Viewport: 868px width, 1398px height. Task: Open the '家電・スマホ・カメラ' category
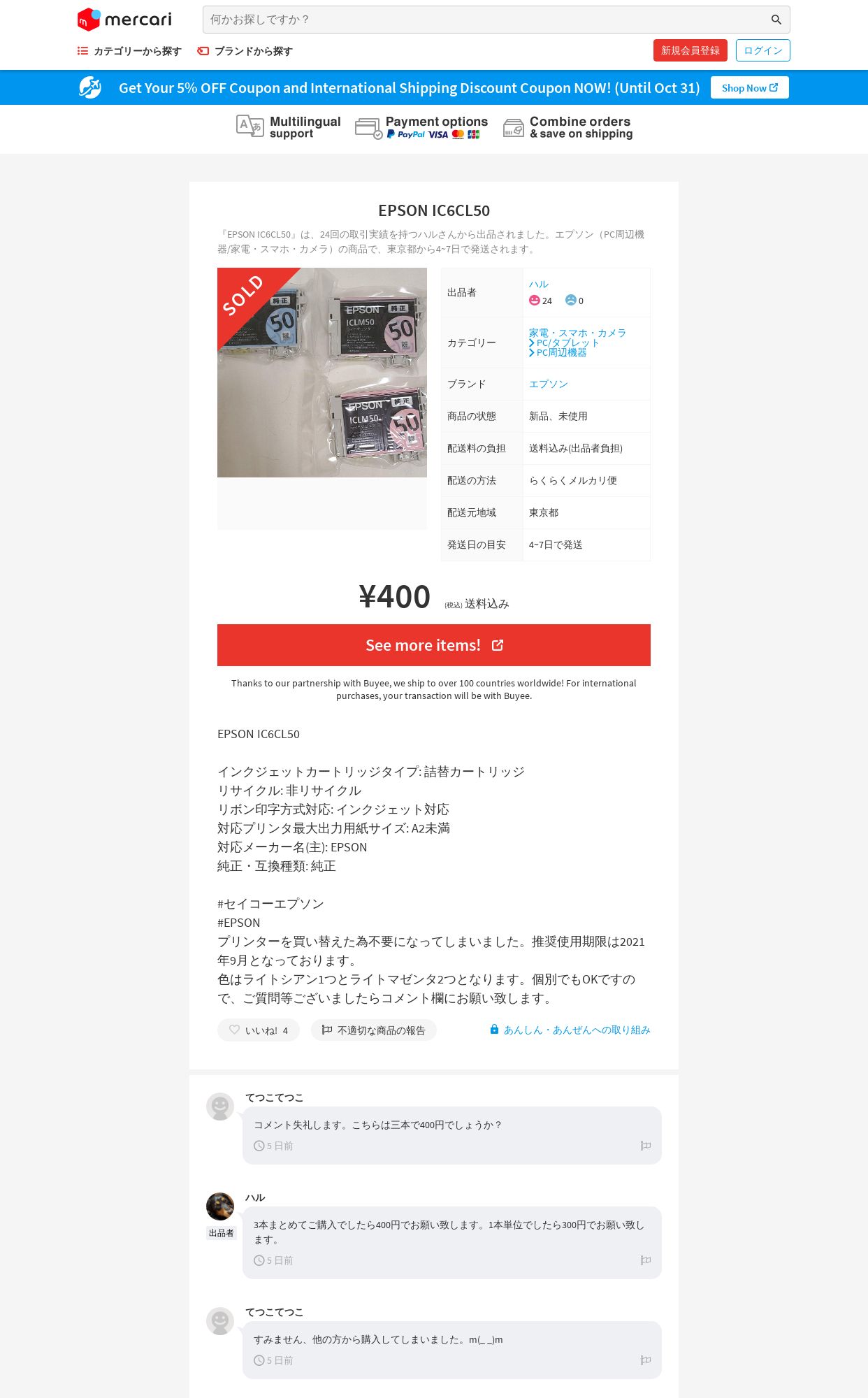click(x=577, y=333)
